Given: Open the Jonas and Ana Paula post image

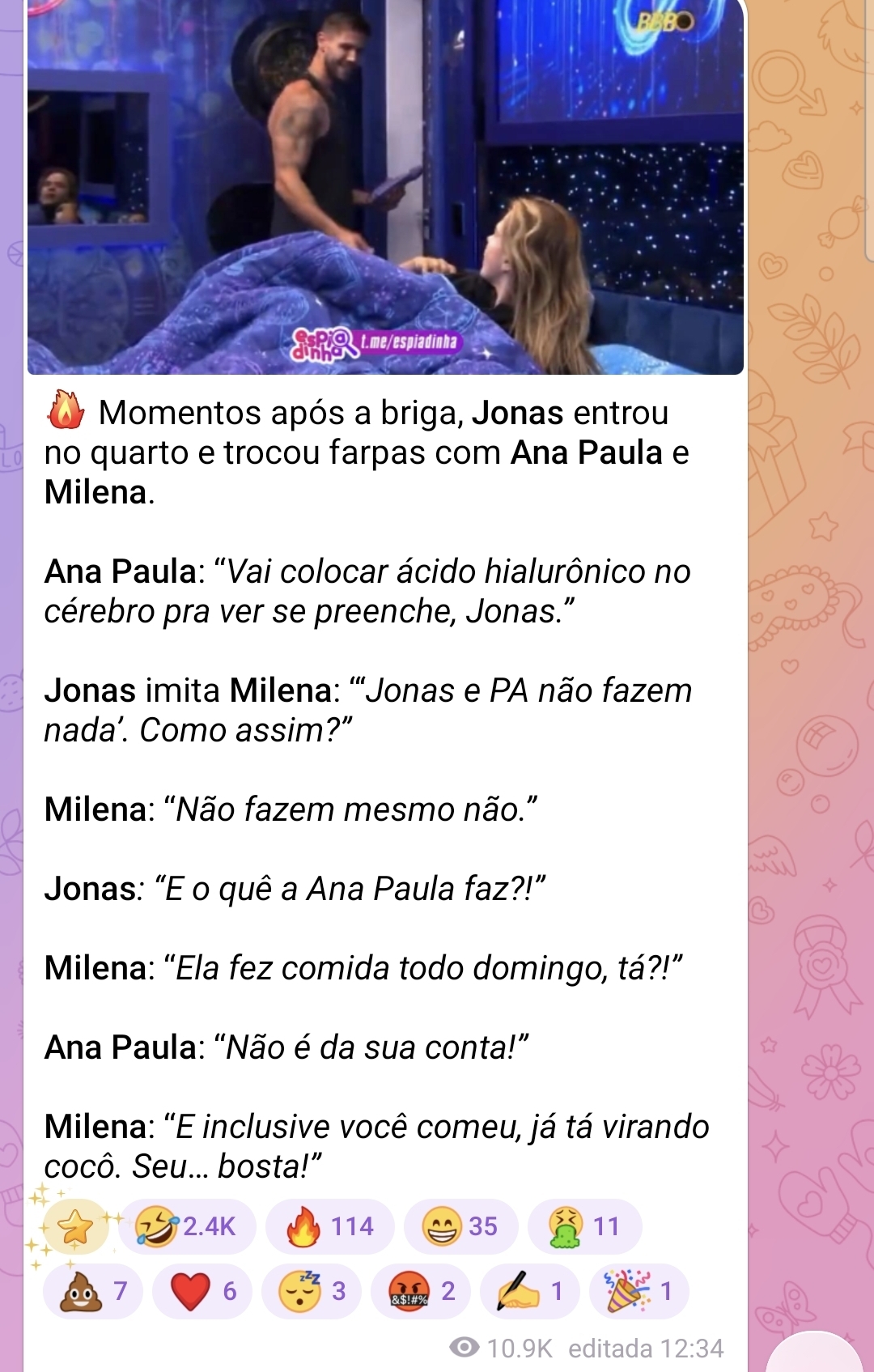Looking at the screenshot, I should (385, 186).
